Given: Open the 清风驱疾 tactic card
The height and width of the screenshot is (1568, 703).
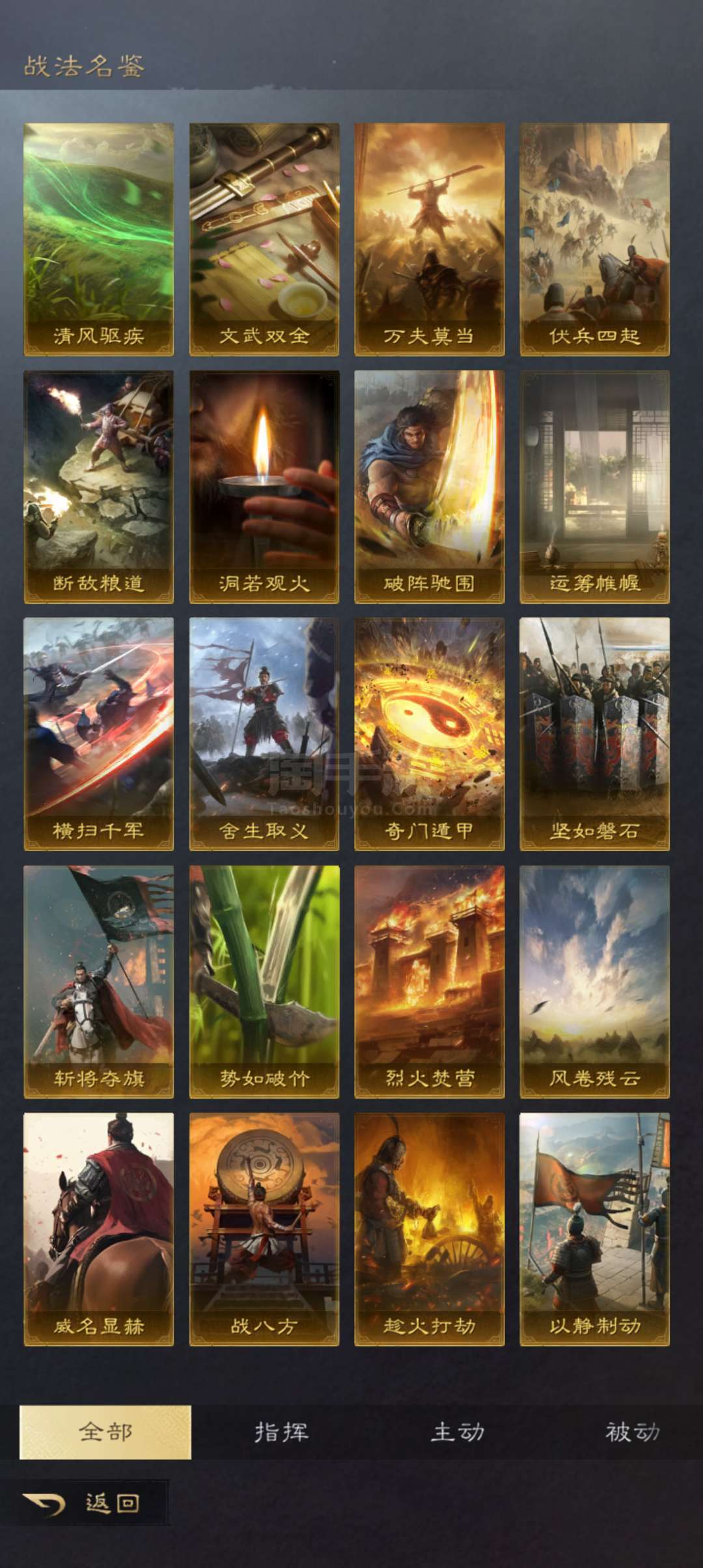Looking at the screenshot, I should click(x=99, y=239).
